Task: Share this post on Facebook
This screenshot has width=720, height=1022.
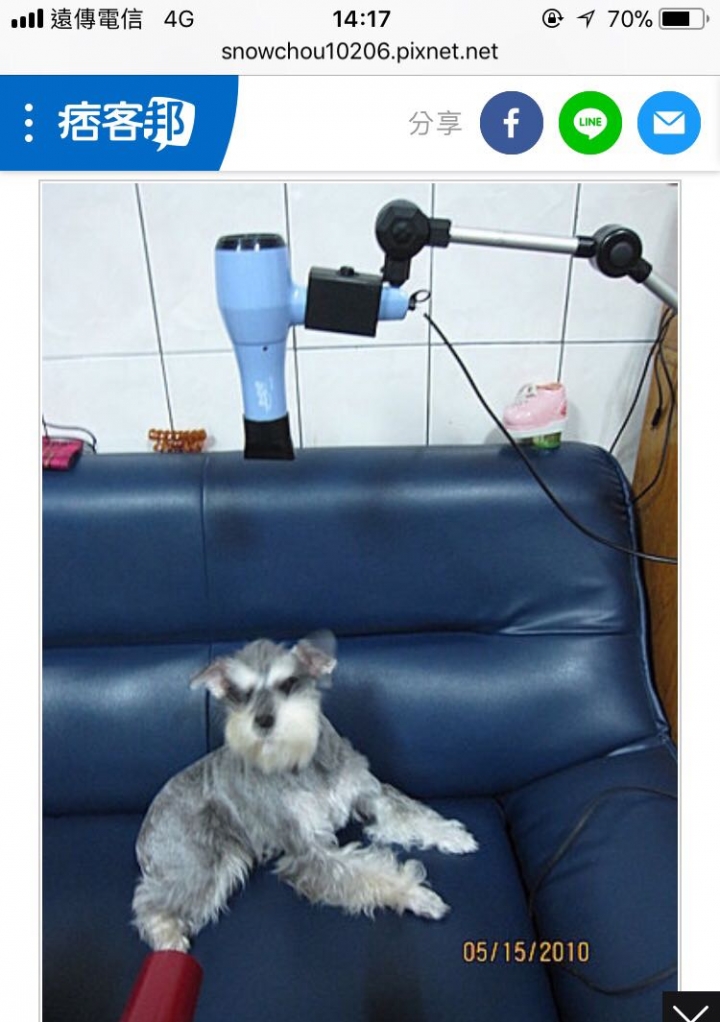Action: click(x=511, y=123)
